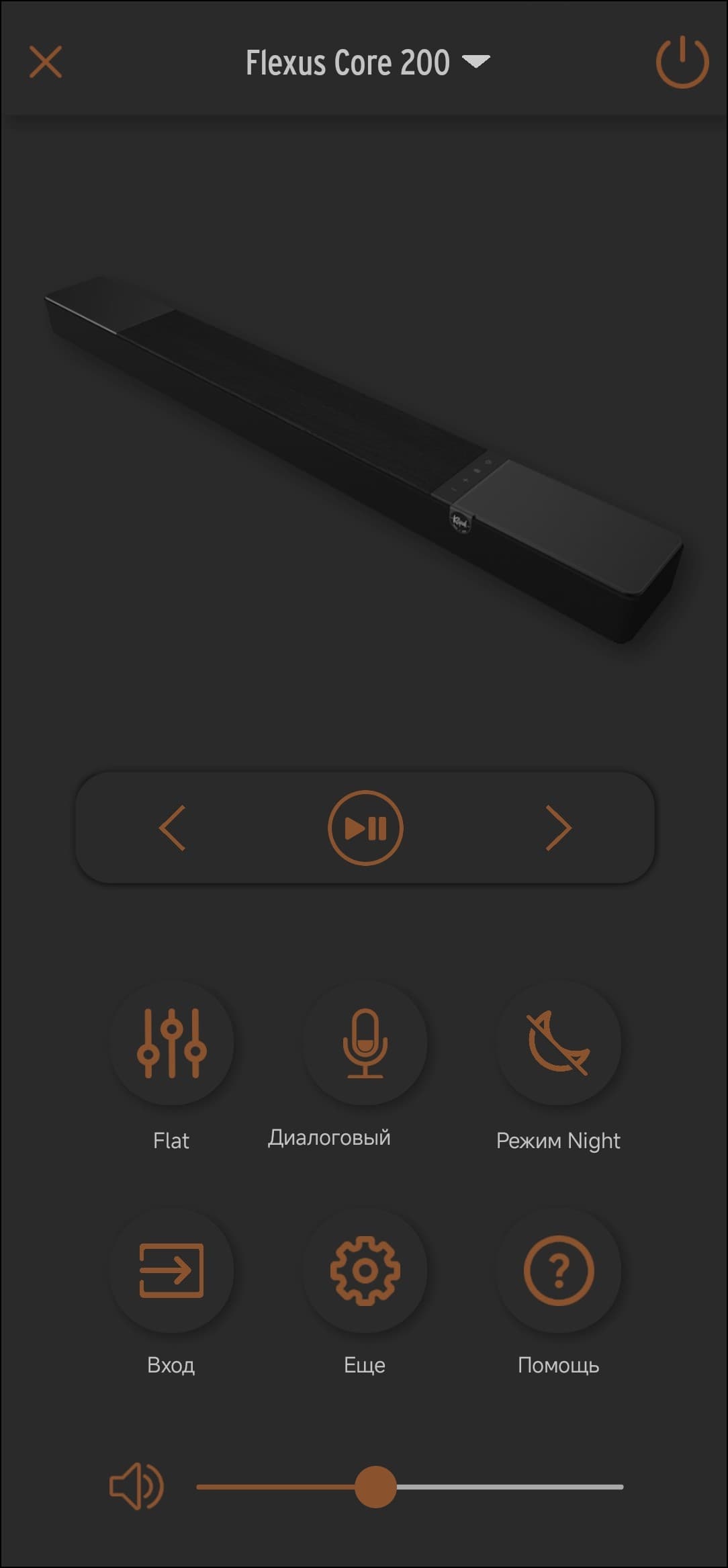This screenshot has height=1568, width=728.
Task: Toggle the soundbar power button
Action: 682,63
